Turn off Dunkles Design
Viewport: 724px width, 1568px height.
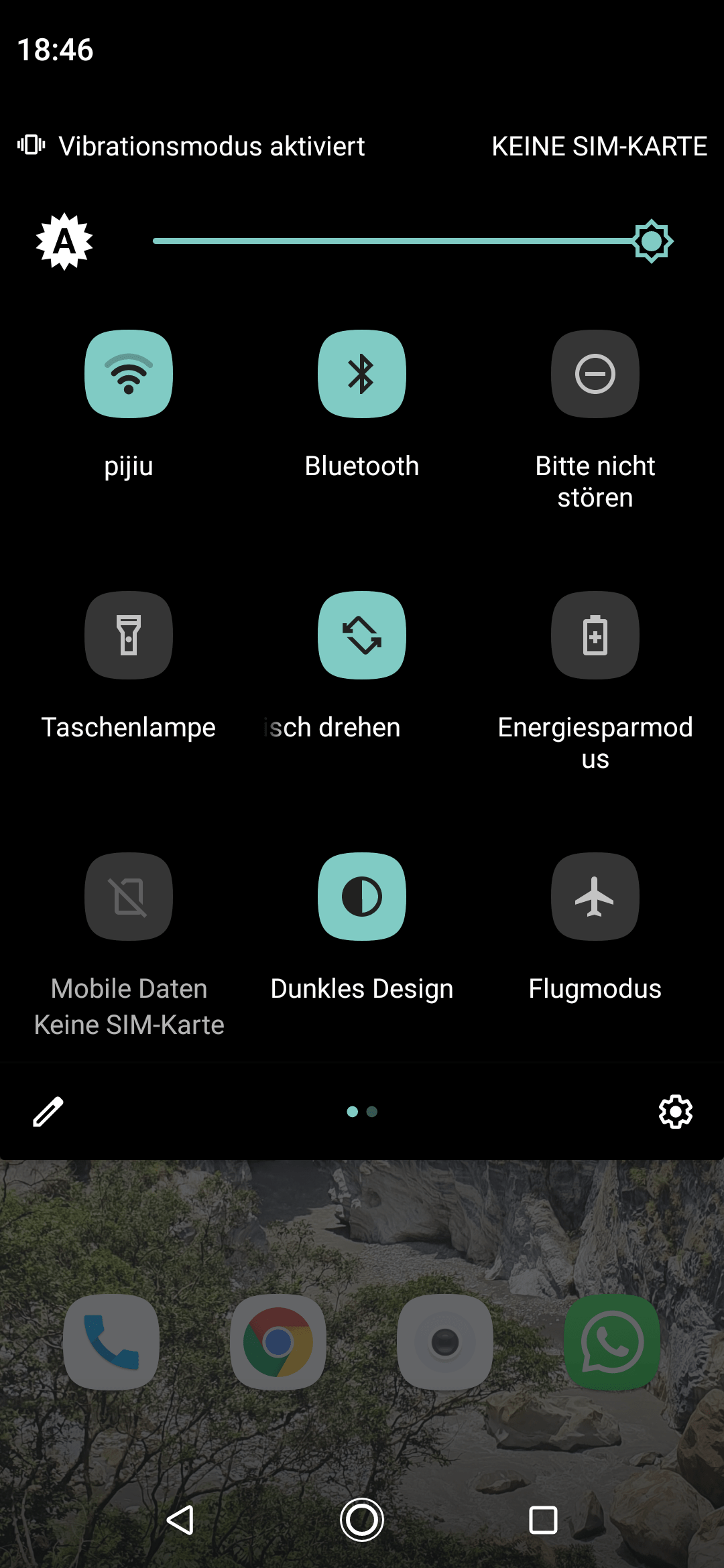coord(362,897)
